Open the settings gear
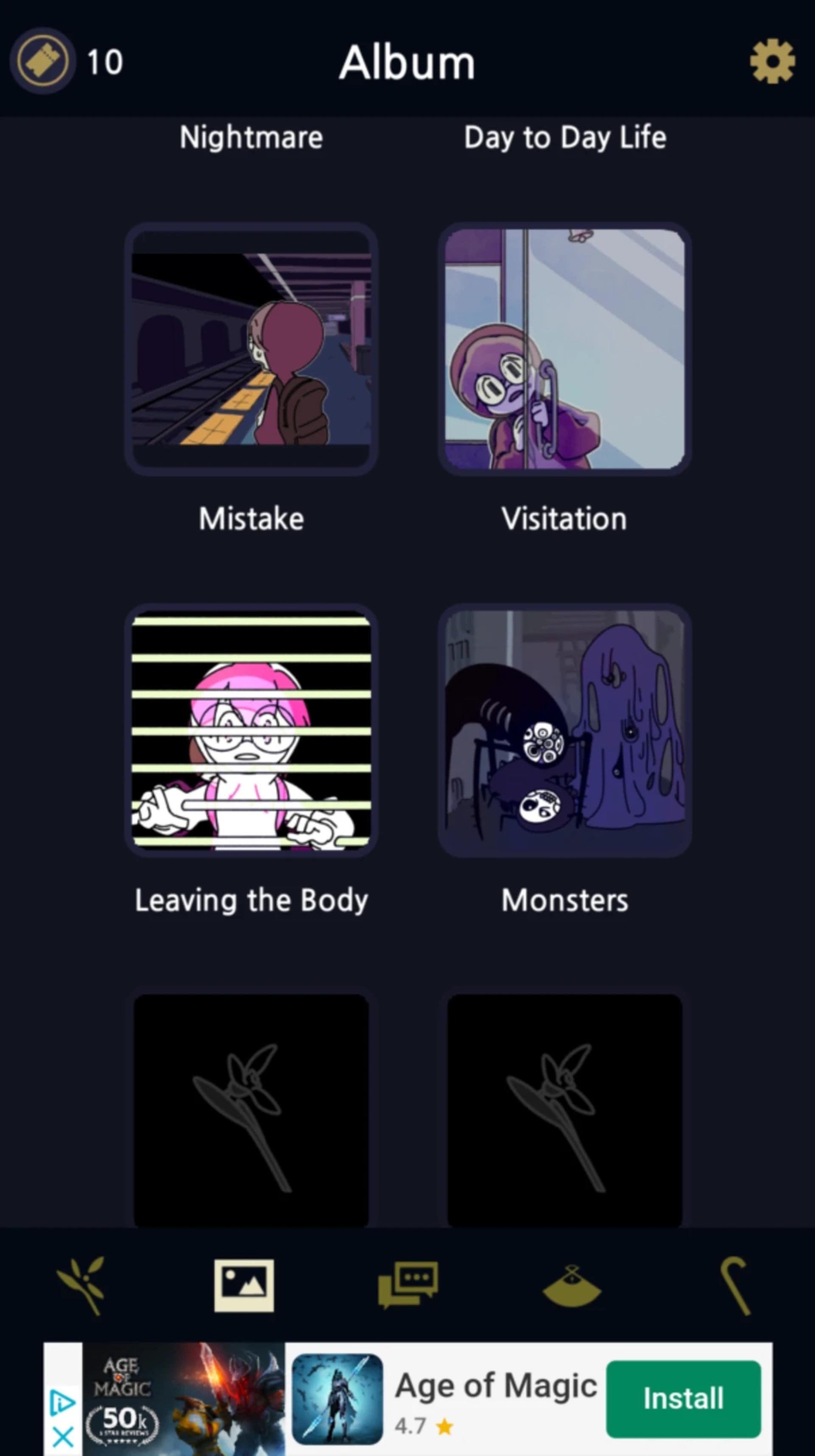The image size is (815, 1456). pos(772,61)
